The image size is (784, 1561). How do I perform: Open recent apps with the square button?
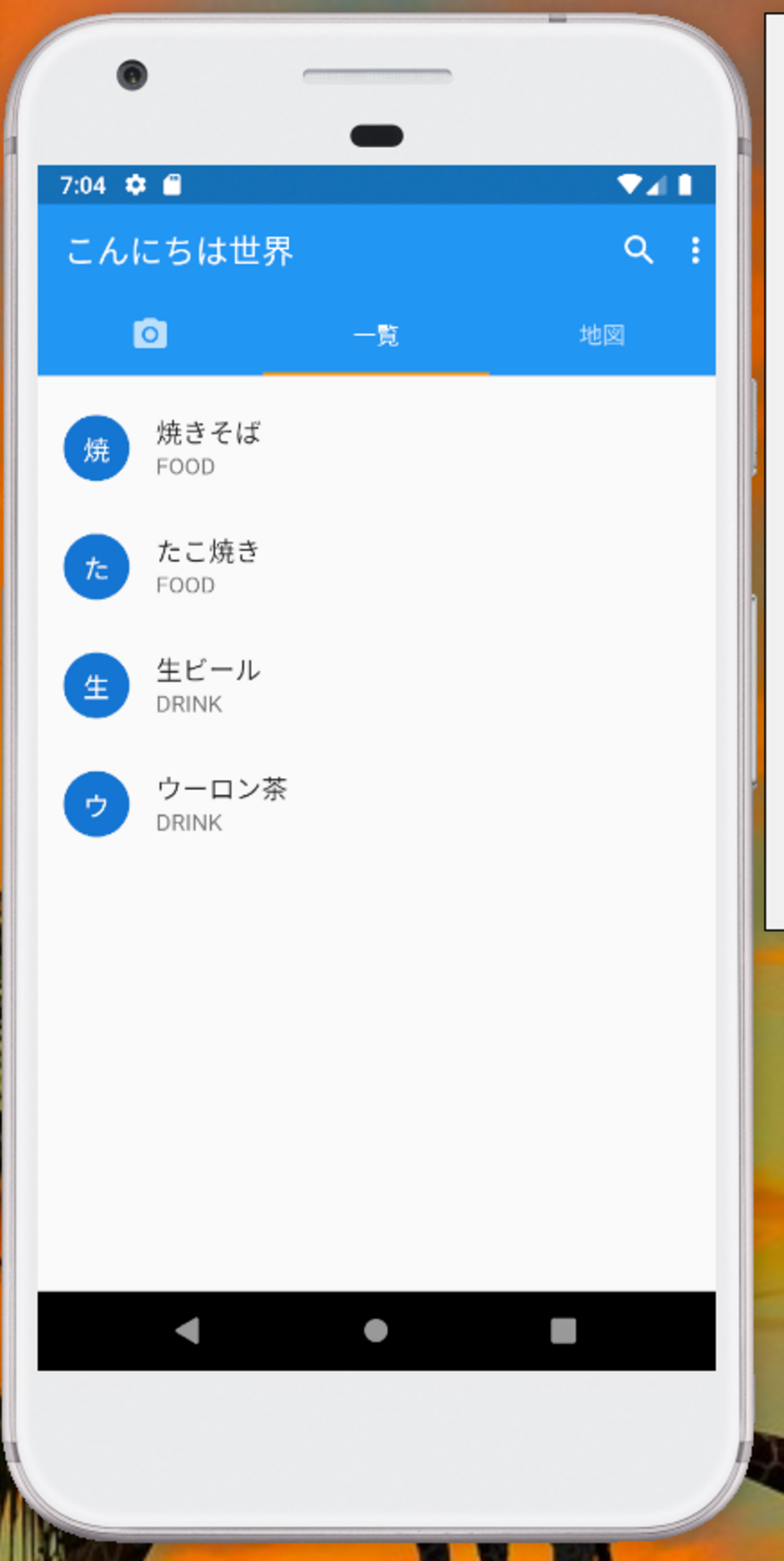(x=563, y=1331)
